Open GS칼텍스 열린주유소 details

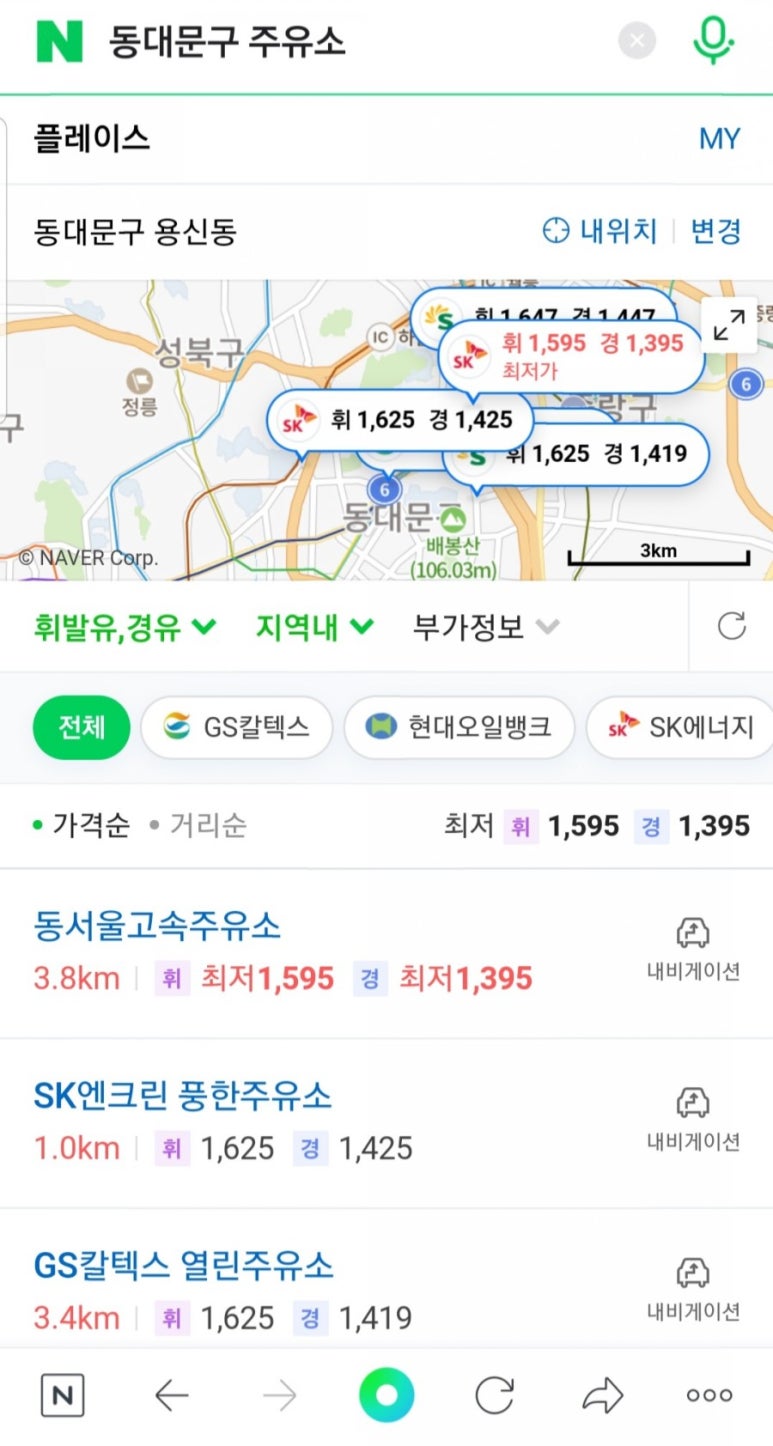click(x=184, y=1266)
